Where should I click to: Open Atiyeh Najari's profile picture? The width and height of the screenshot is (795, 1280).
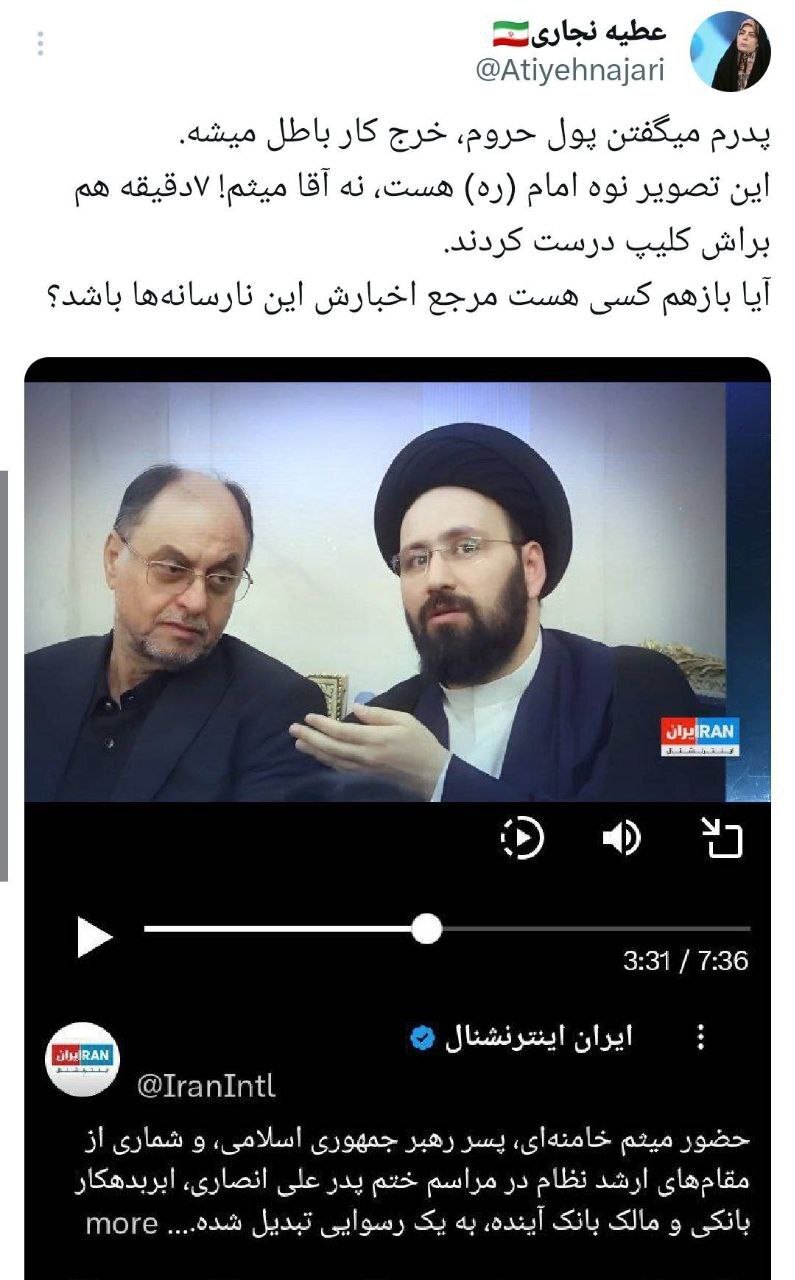[736, 51]
